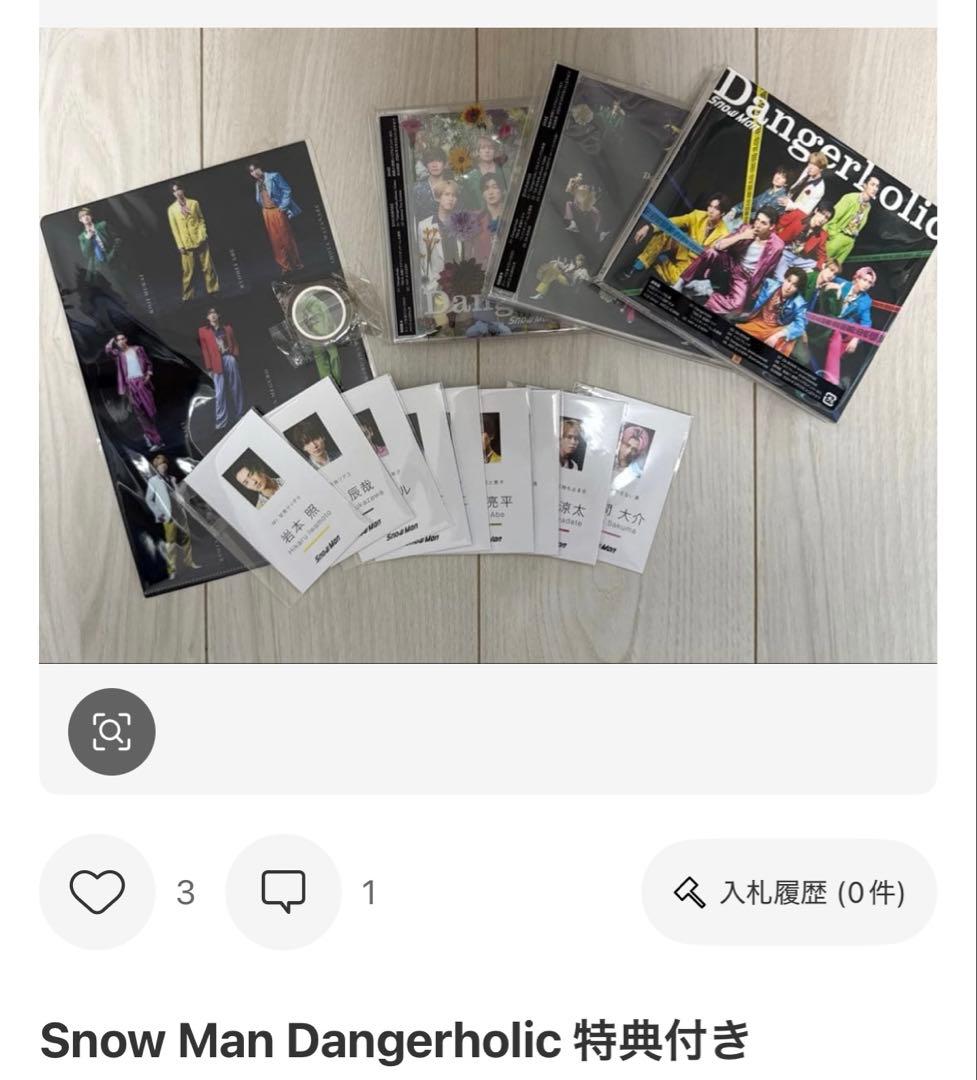Like this listing with the heart icon

pyautogui.click(x=97, y=891)
